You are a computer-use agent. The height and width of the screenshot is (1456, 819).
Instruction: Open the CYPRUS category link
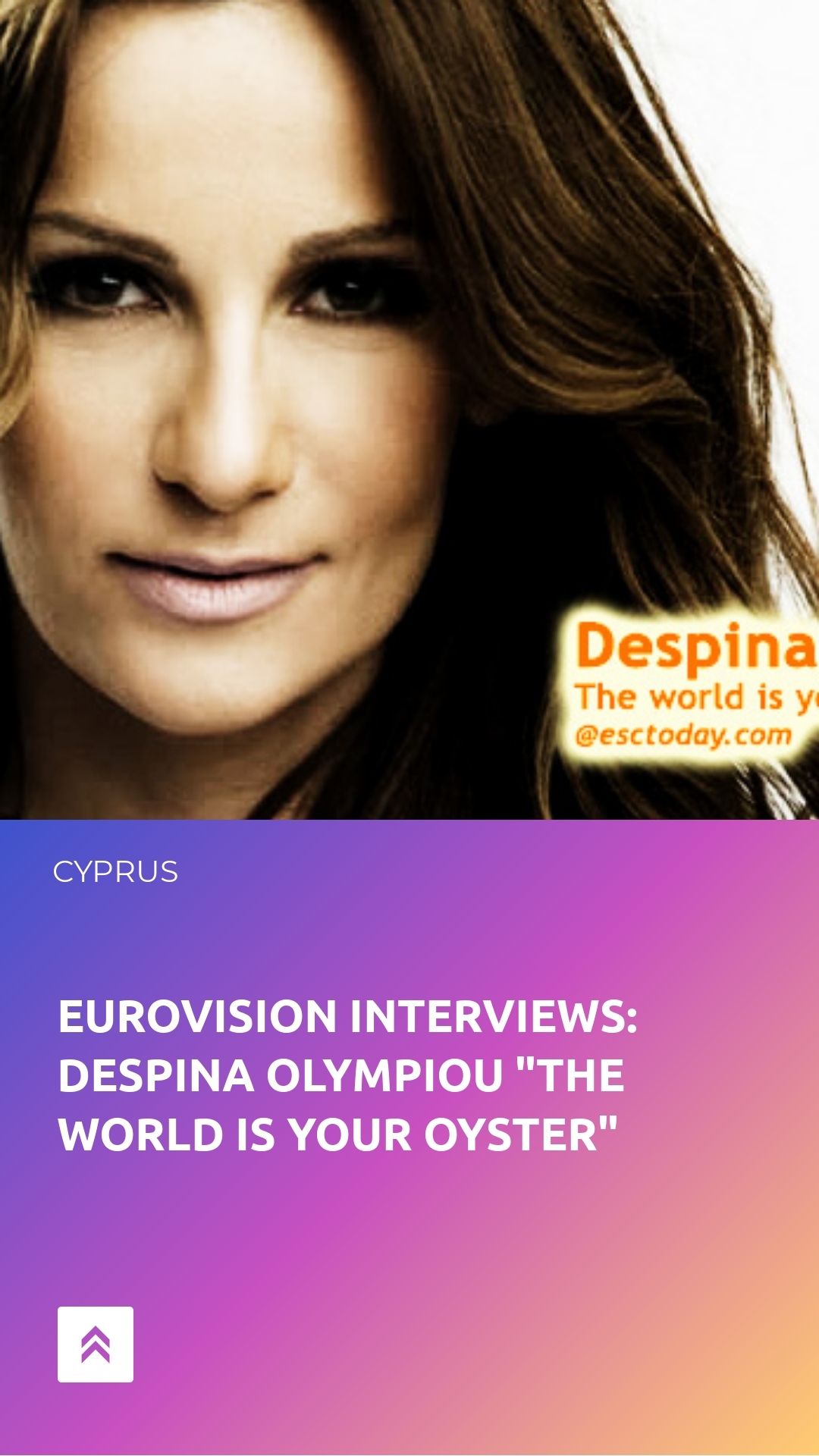[115, 872]
